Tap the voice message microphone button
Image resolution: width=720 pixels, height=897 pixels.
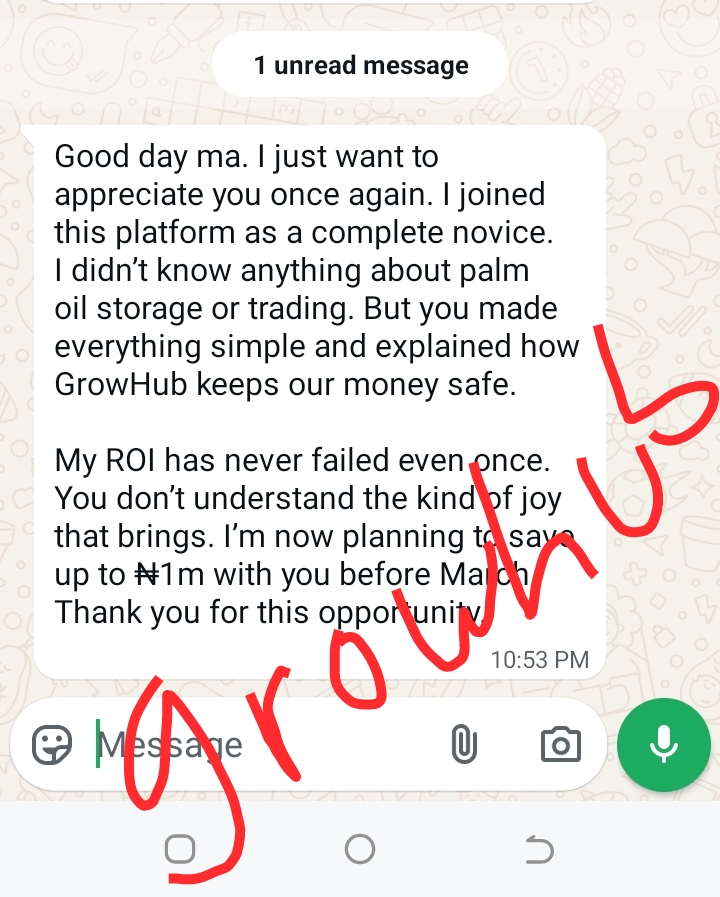tap(663, 745)
